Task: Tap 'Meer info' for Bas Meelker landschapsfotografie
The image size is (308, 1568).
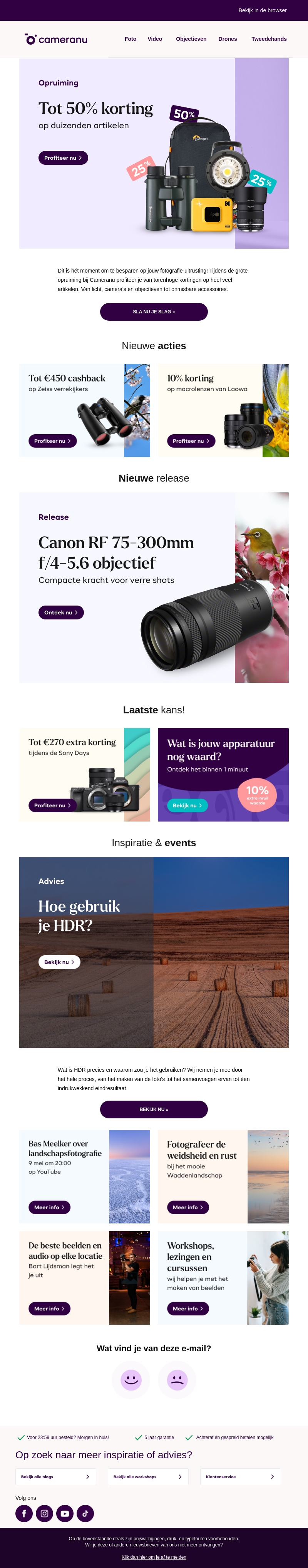Action: point(49,1207)
